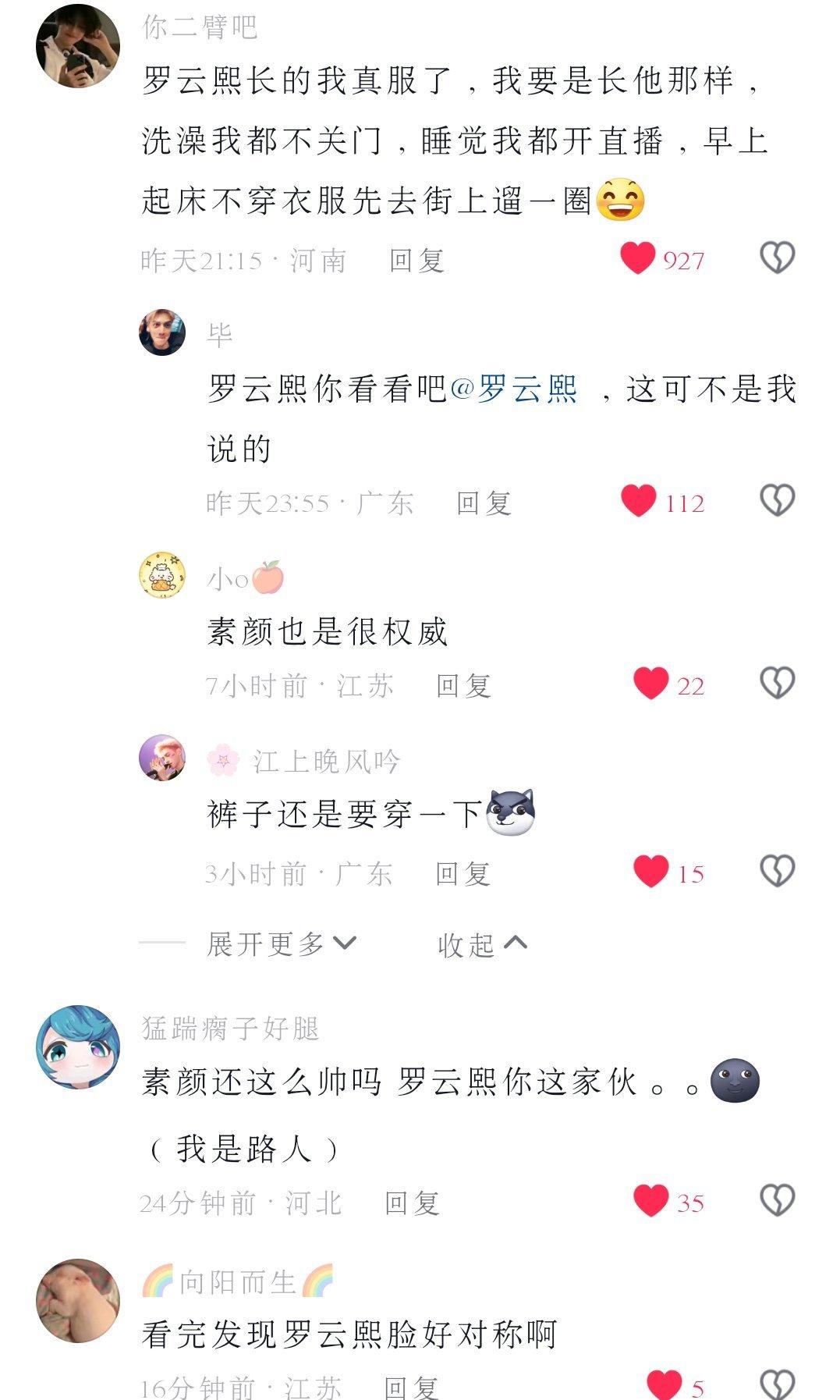Open 猛踹瘸子好腿's avatar

(x=77, y=1046)
